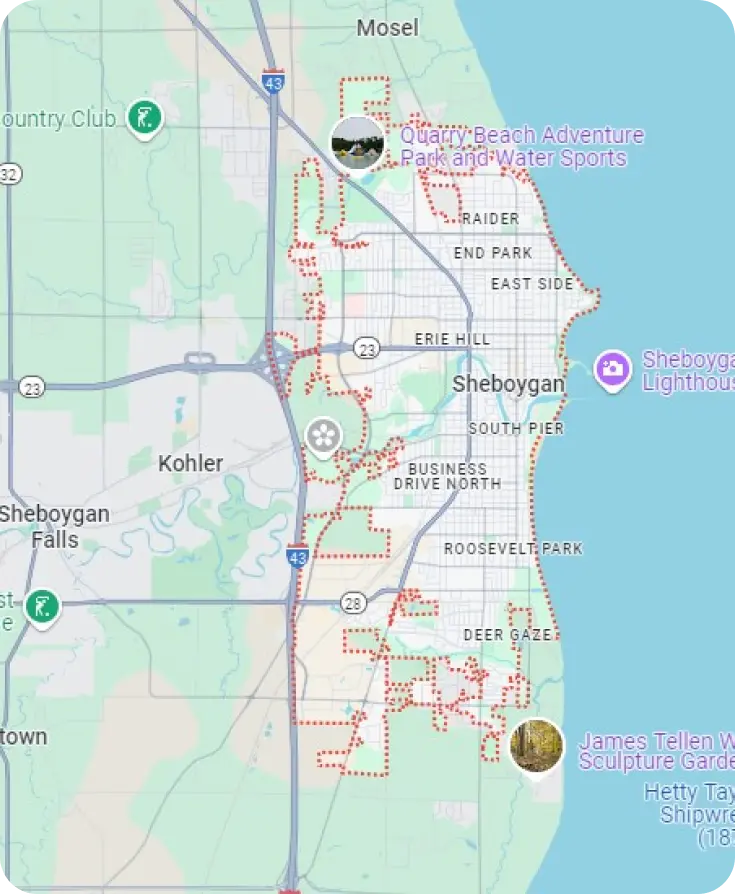Screen dimensions: 735x894
Task: Open Quarry Beach Adventure Park photo pin
Action: point(357,143)
